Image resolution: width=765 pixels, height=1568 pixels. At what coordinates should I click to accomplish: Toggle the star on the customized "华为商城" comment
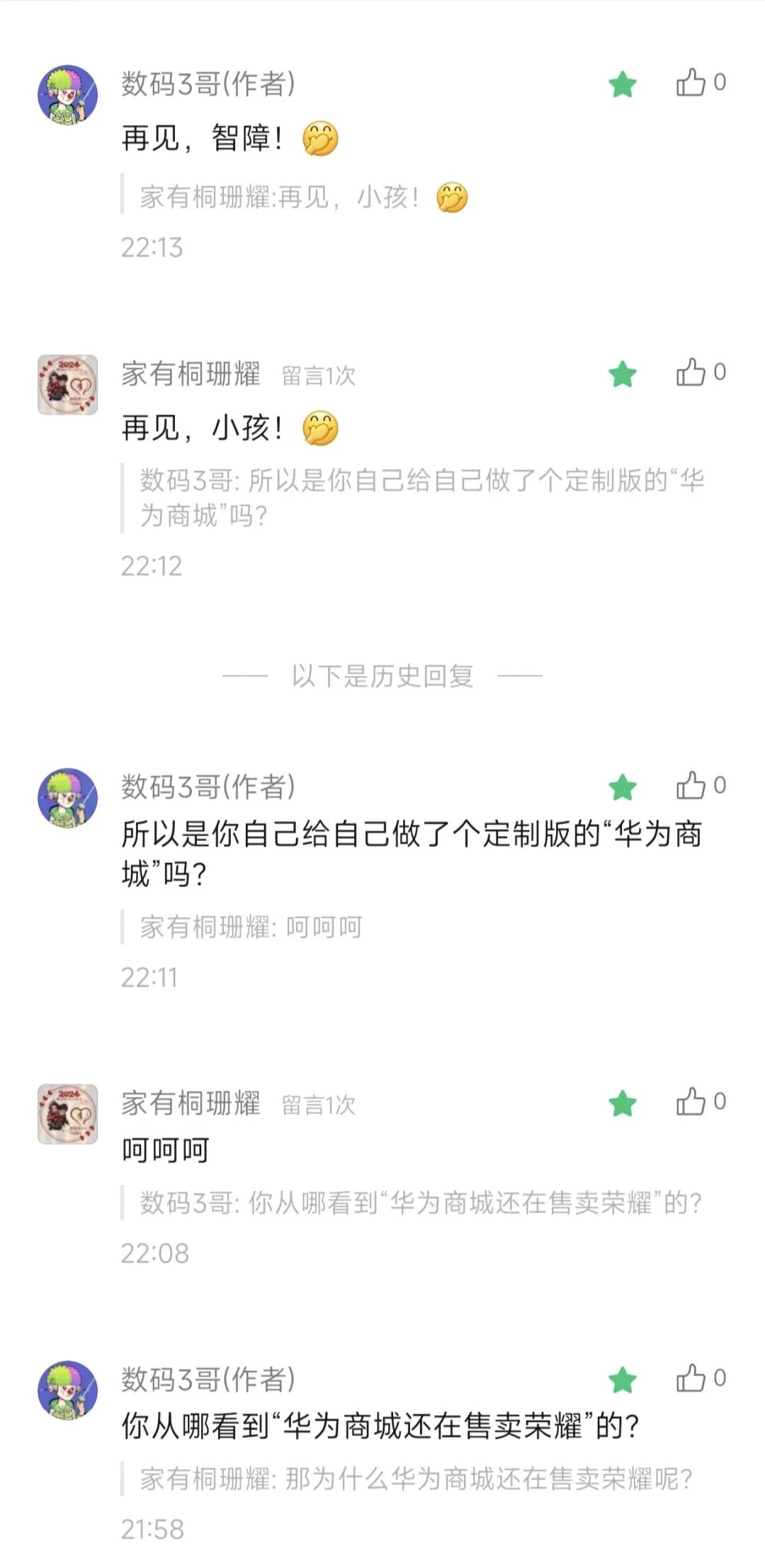[623, 787]
